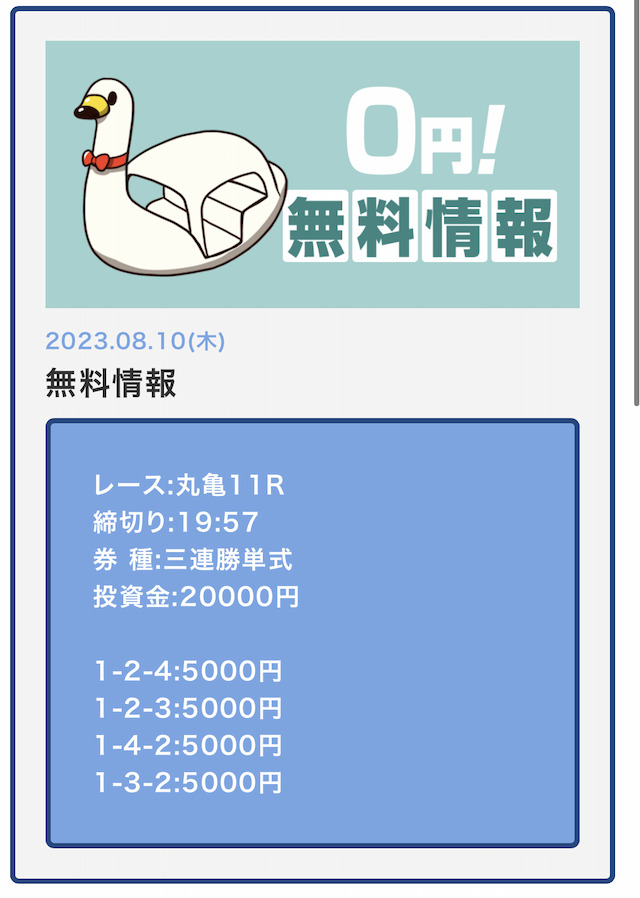This screenshot has width=640, height=898.
Task: Open the 0円 無料情報 swan banner
Action: coord(312,174)
